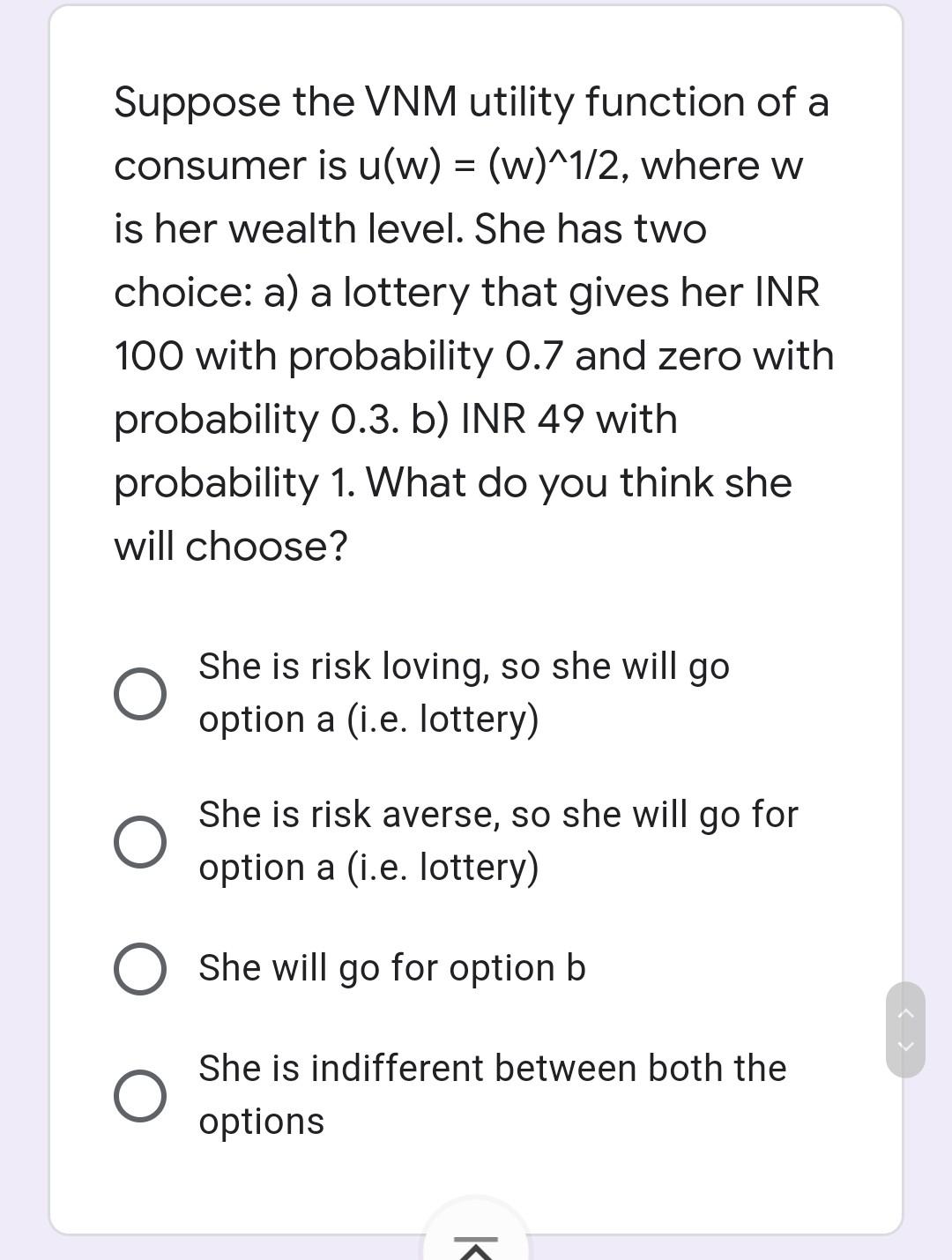Screen dimensions: 952x1260
Task: Select the risk loving lottery option
Action: click(x=140, y=694)
